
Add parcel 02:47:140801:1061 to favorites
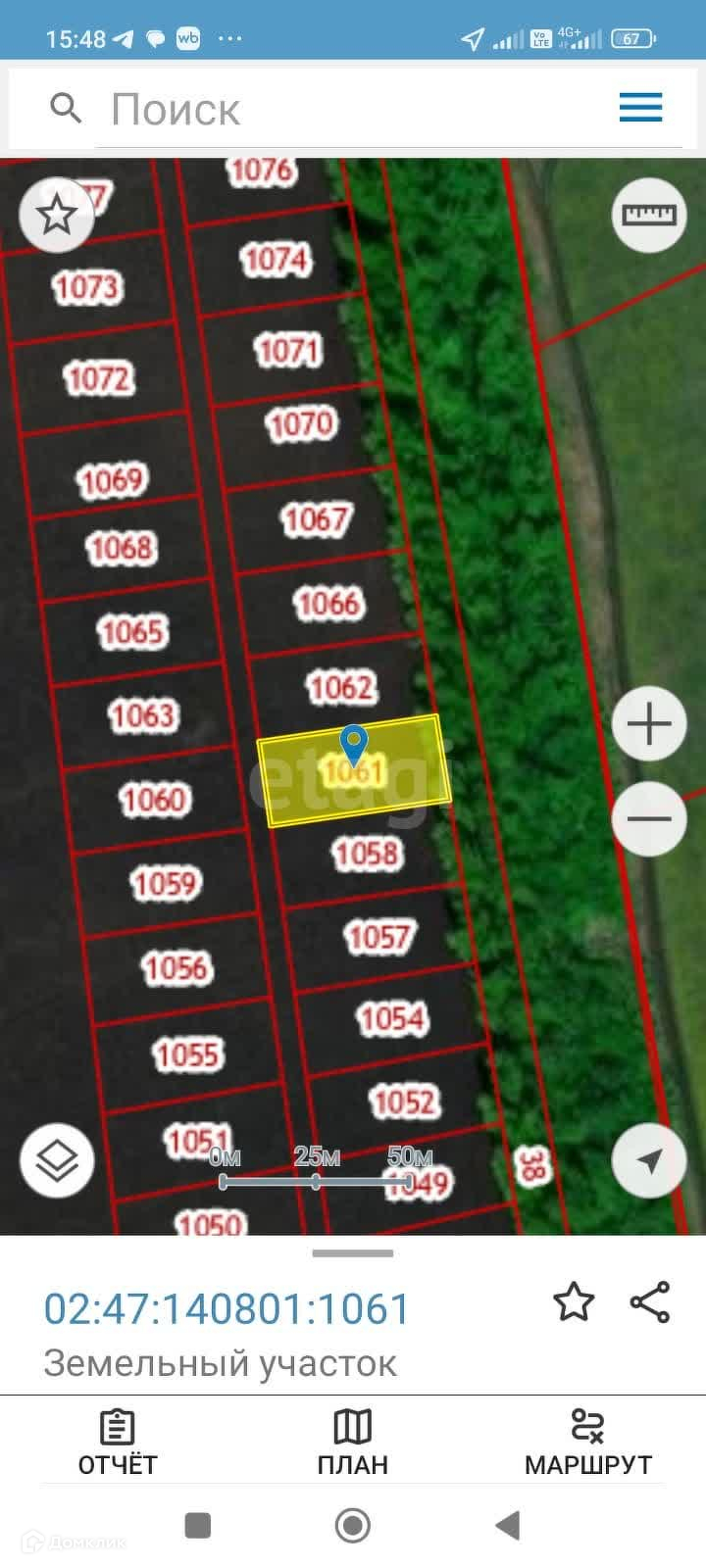click(x=574, y=1301)
